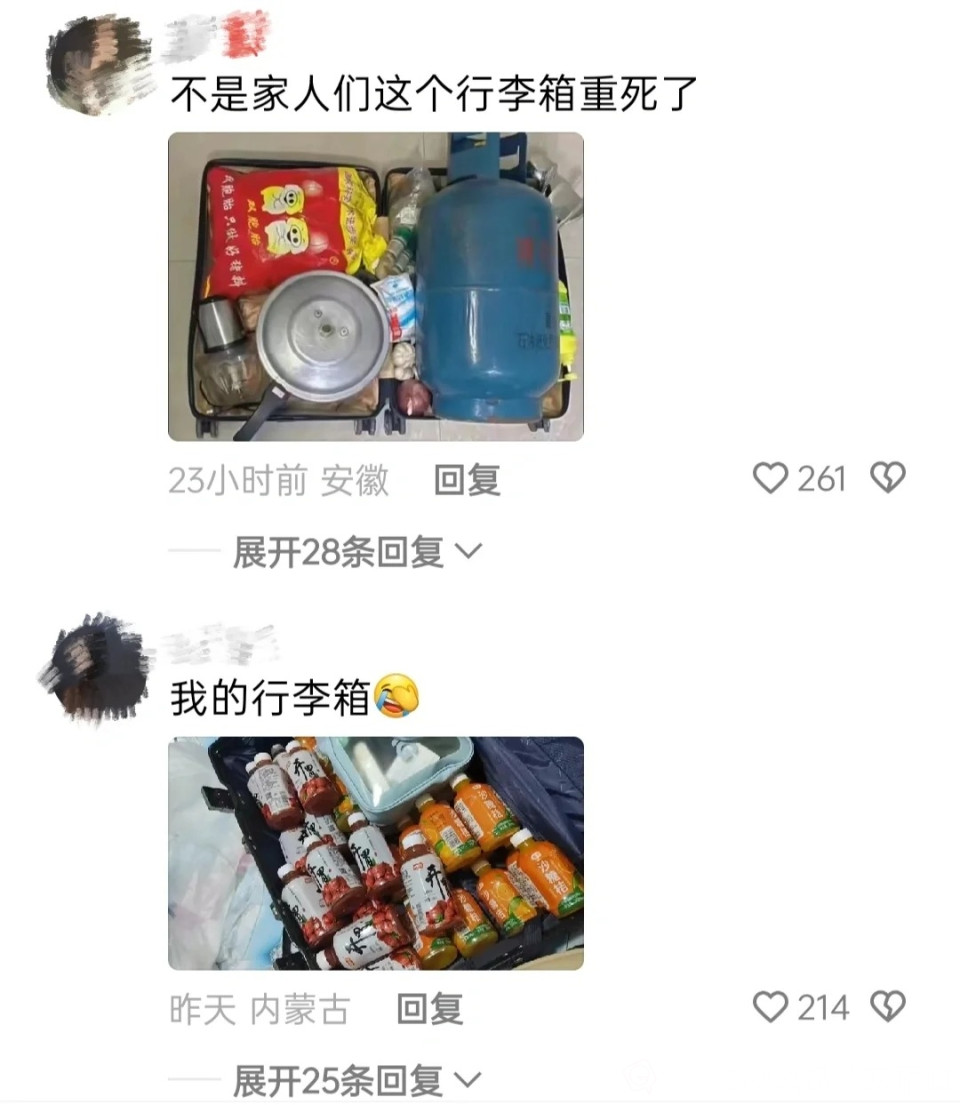Dislike the comment with 261 likes
Image resolution: width=960 pixels, height=1105 pixels.
pos(887,480)
